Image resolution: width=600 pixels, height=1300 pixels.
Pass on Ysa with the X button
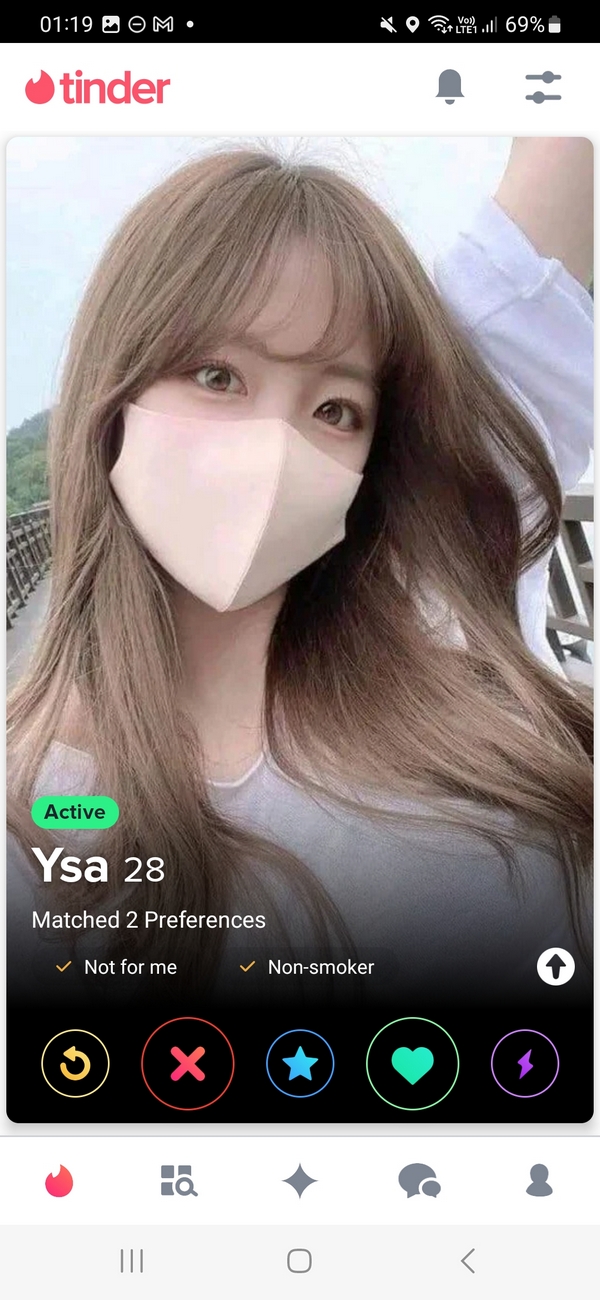[x=188, y=1065]
